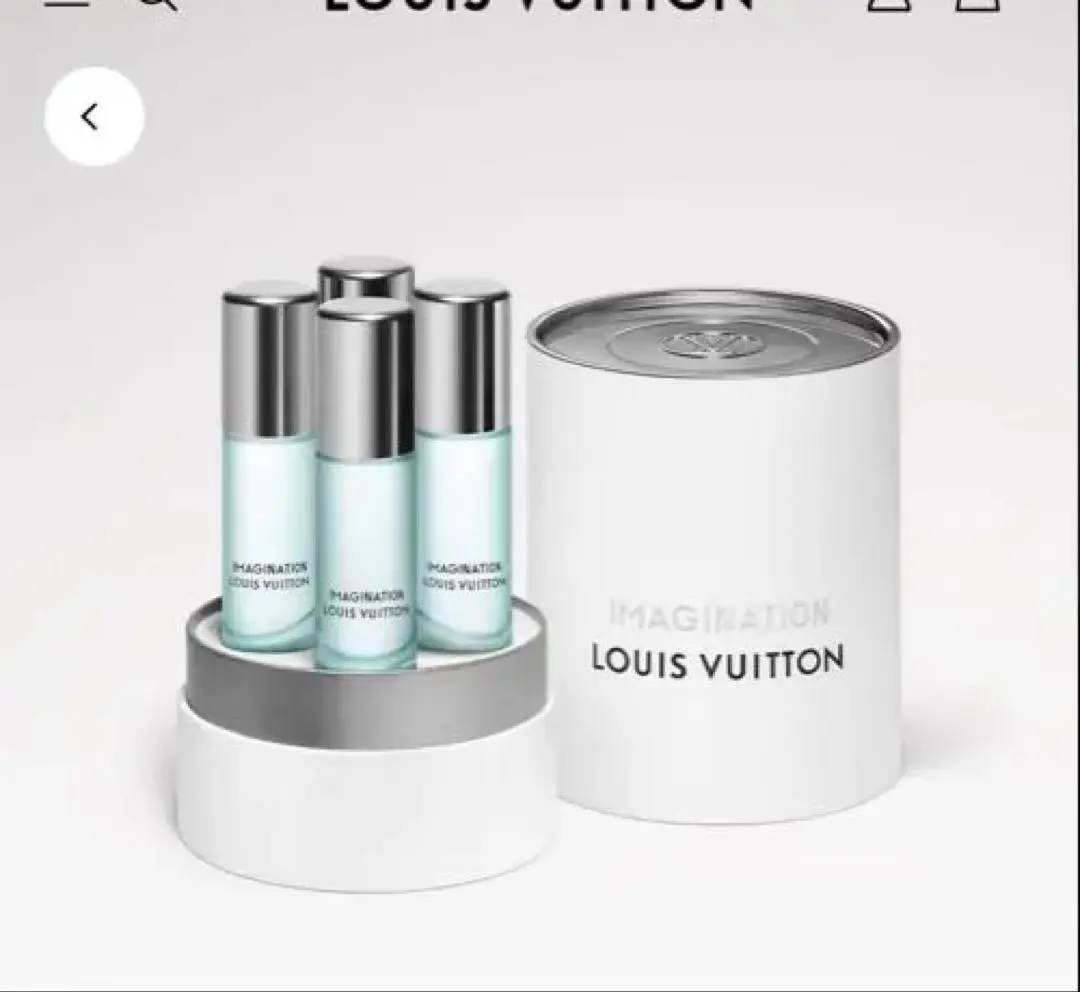This screenshot has width=1080, height=992.
Task: Go back using the round arrow button
Action: coord(93,117)
